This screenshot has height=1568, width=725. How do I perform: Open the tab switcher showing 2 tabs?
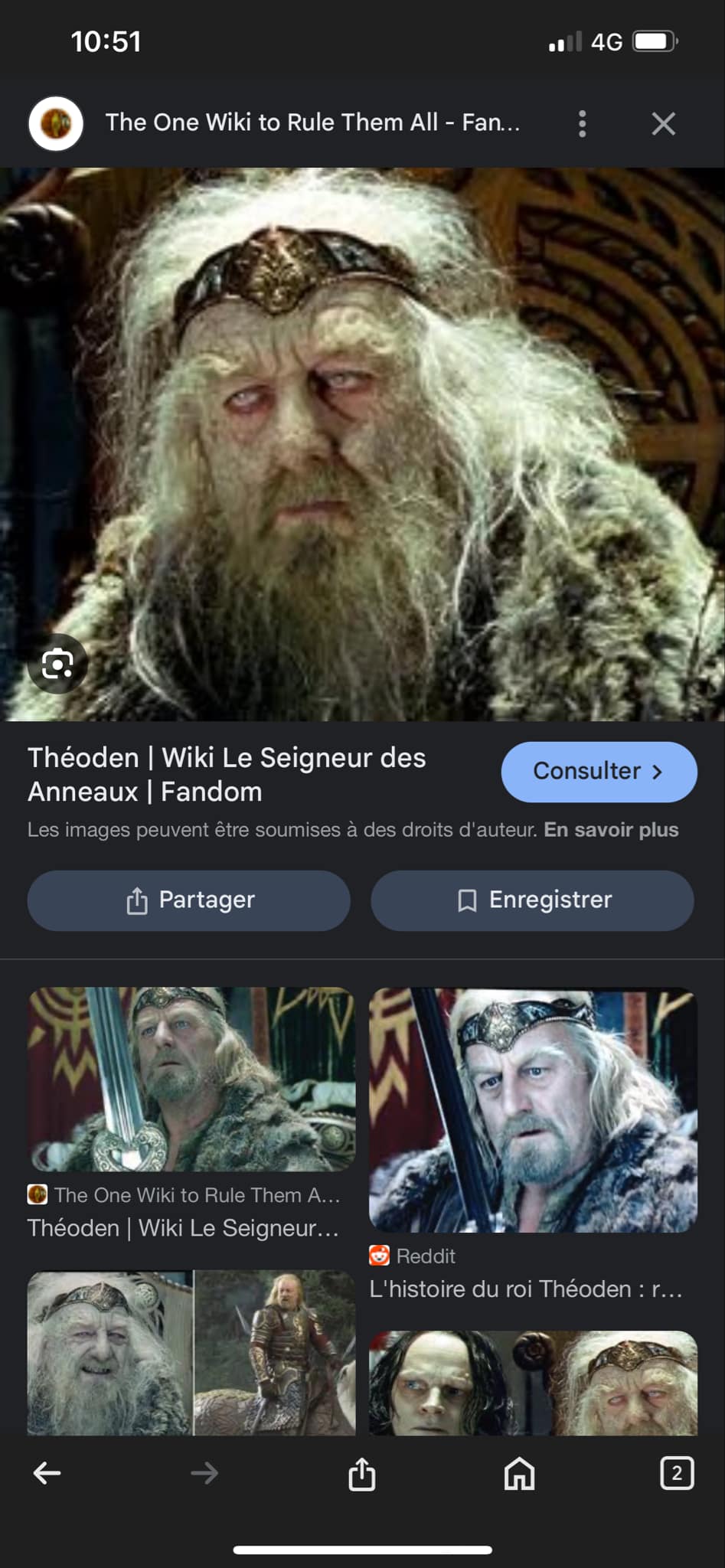677,1473
